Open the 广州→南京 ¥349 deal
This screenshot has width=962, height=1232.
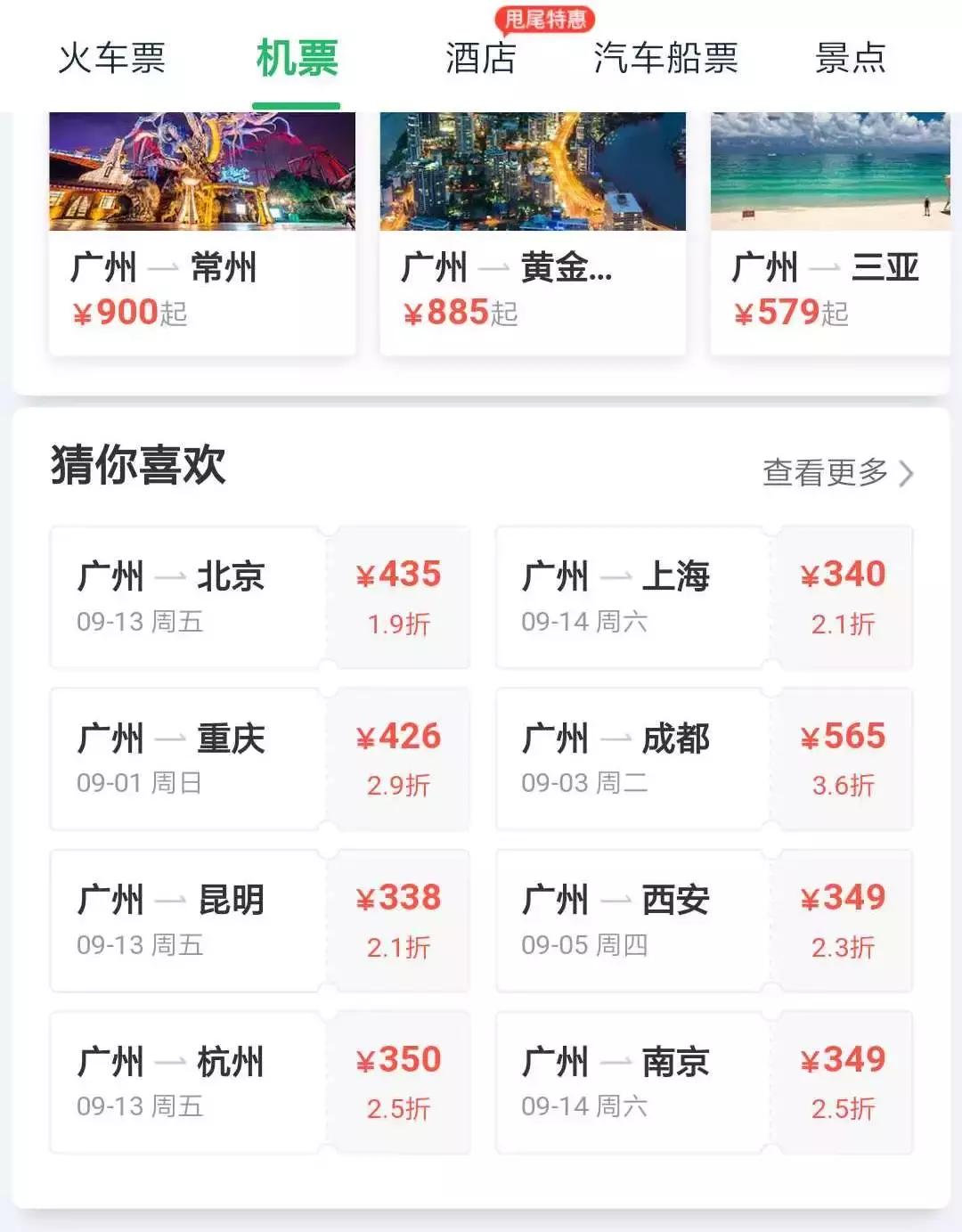704,1082
